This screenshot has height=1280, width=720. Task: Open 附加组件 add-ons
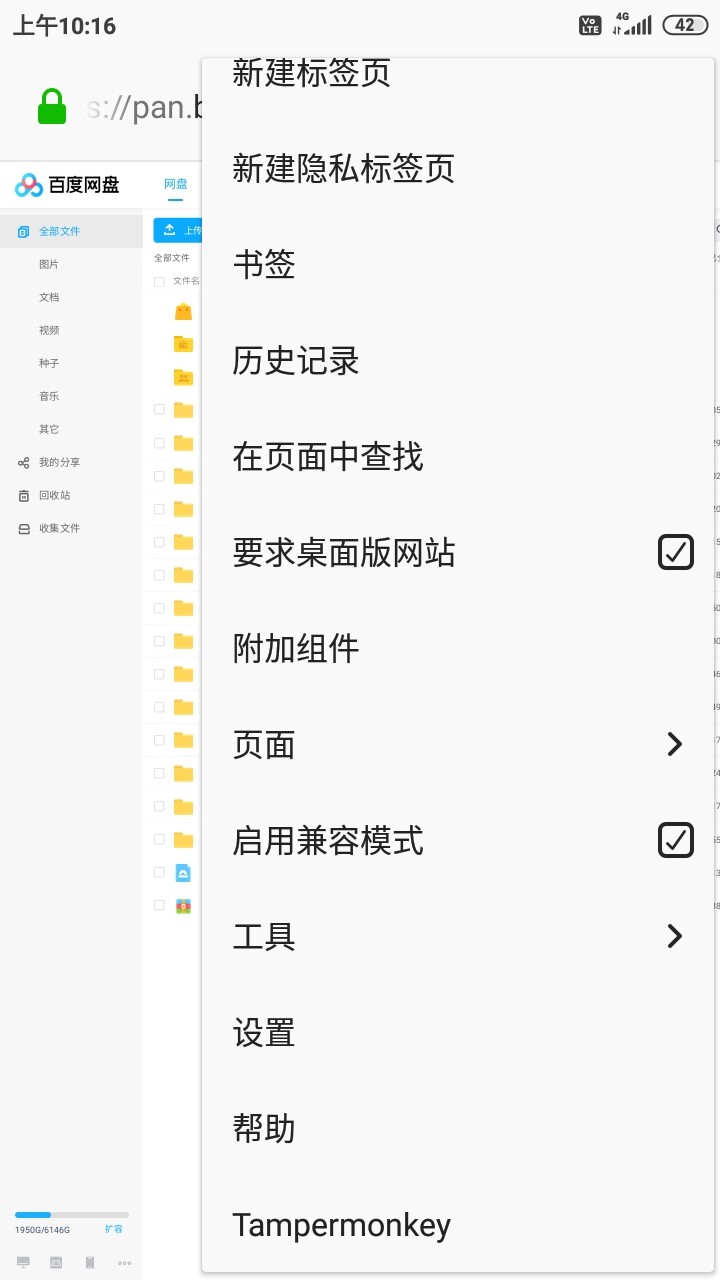[x=296, y=648]
